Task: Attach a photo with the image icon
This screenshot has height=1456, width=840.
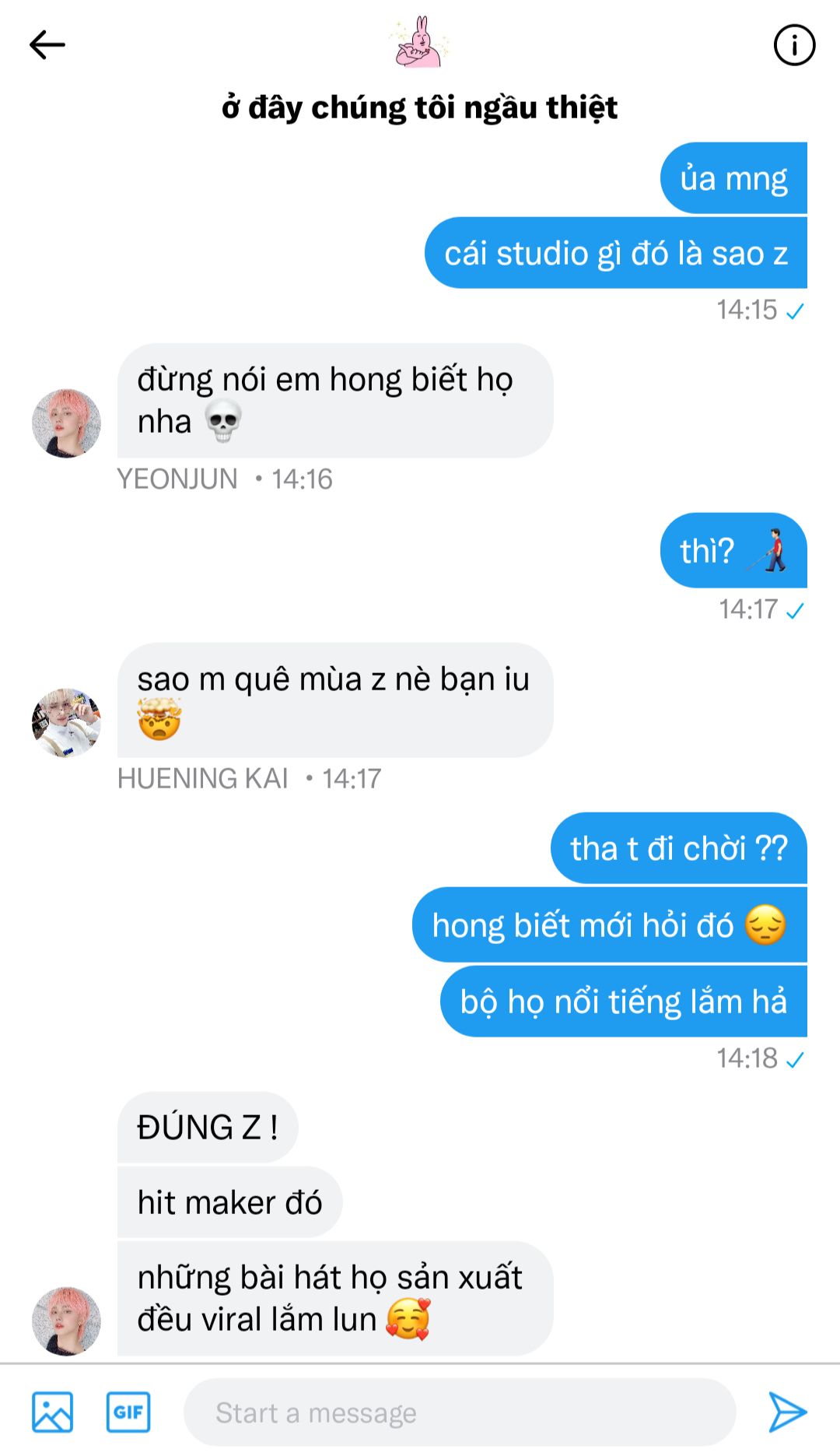Action: [52, 1412]
